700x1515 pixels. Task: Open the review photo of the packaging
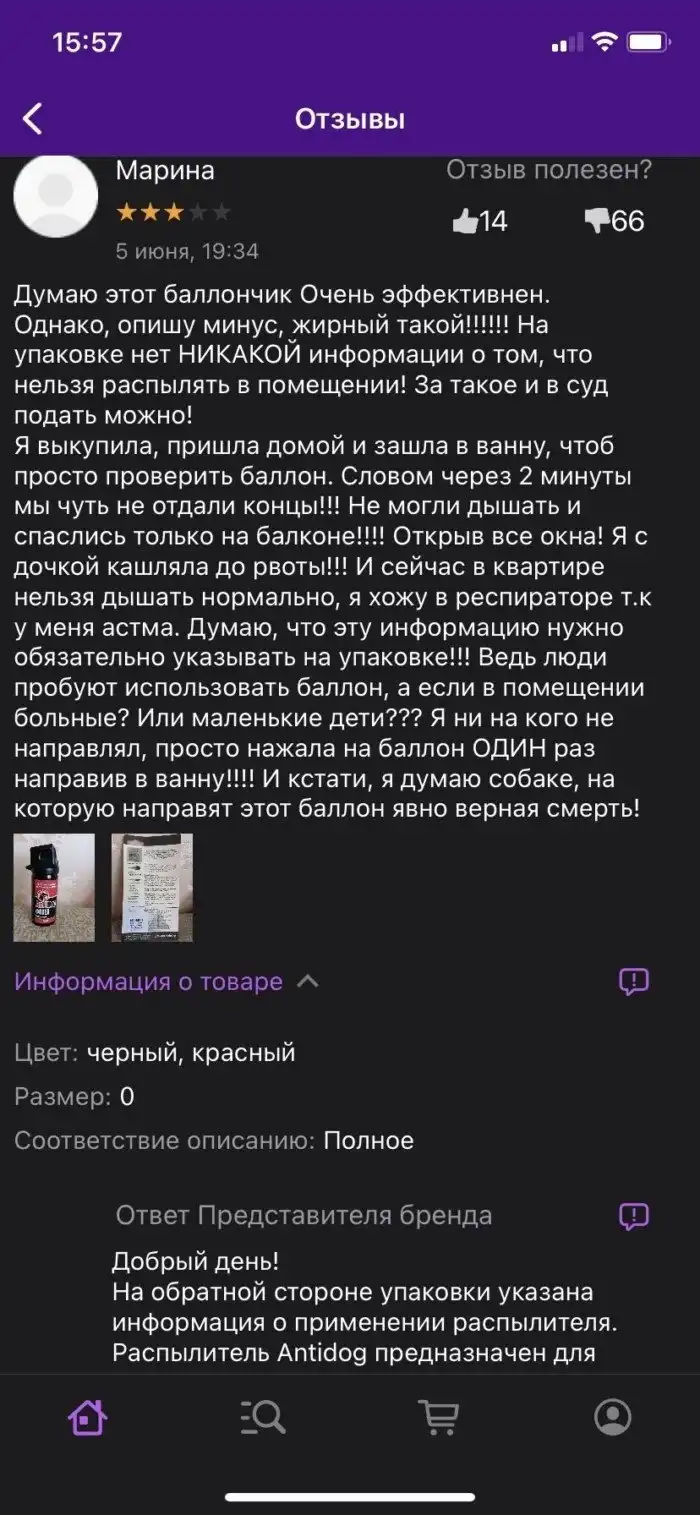152,888
